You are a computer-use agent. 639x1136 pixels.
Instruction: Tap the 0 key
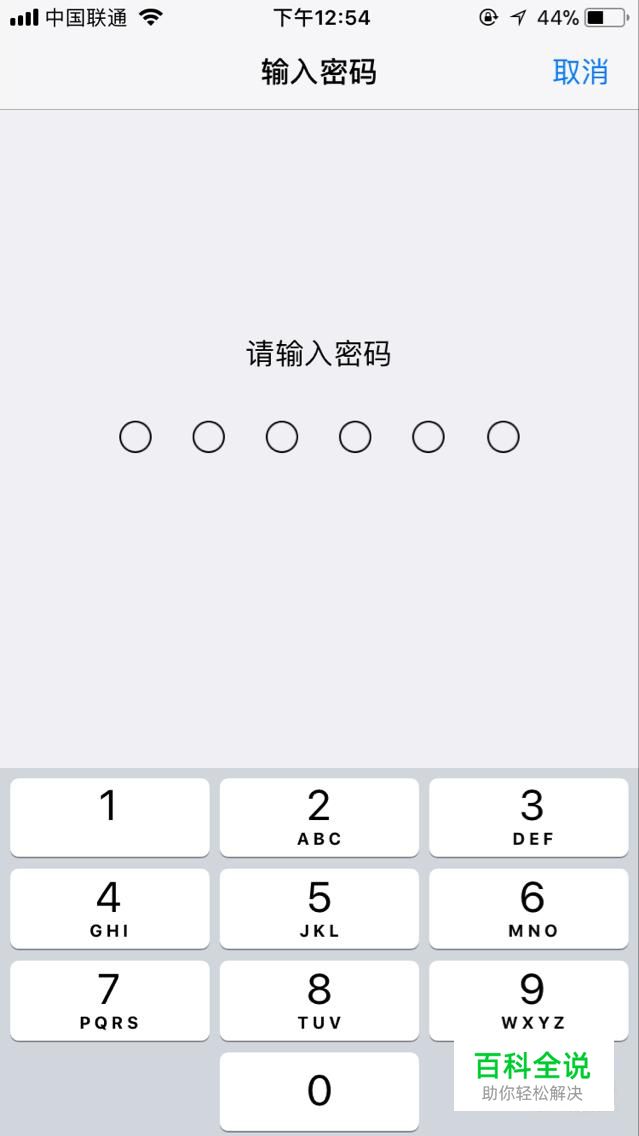pos(319,1091)
